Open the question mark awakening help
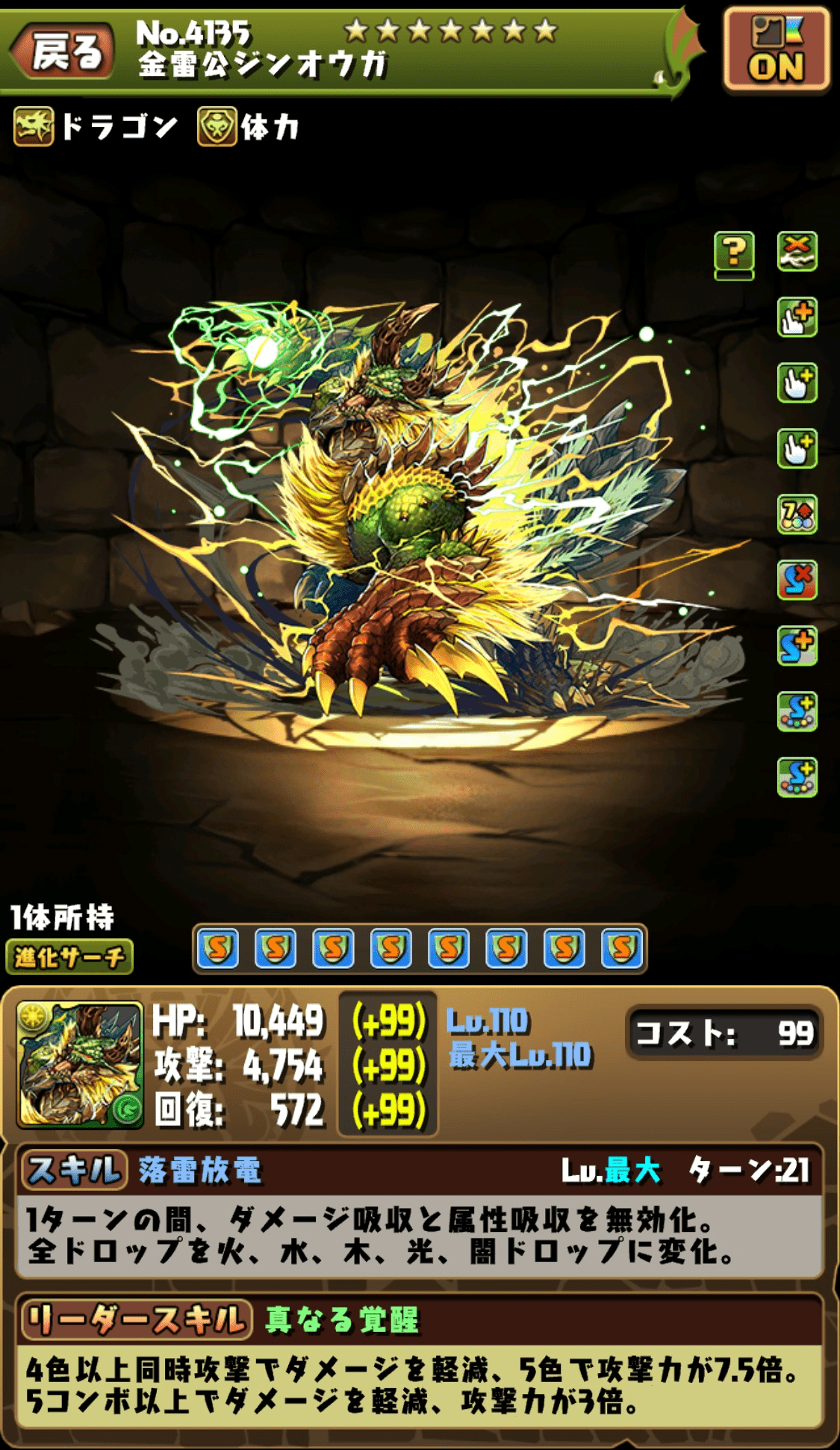This screenshot has width=840, height=1450. [734, 252]
